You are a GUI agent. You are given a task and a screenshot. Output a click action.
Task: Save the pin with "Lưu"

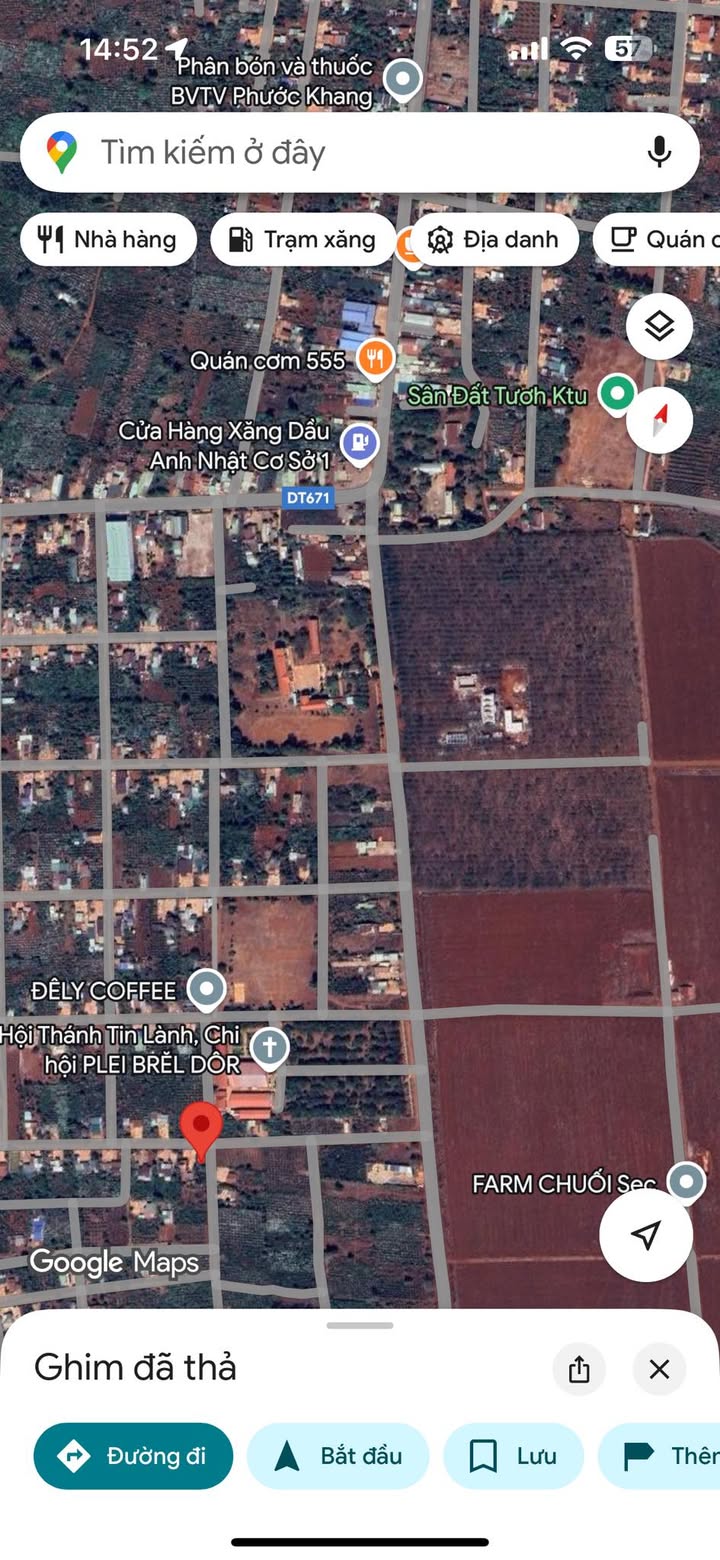point(512,1456)
